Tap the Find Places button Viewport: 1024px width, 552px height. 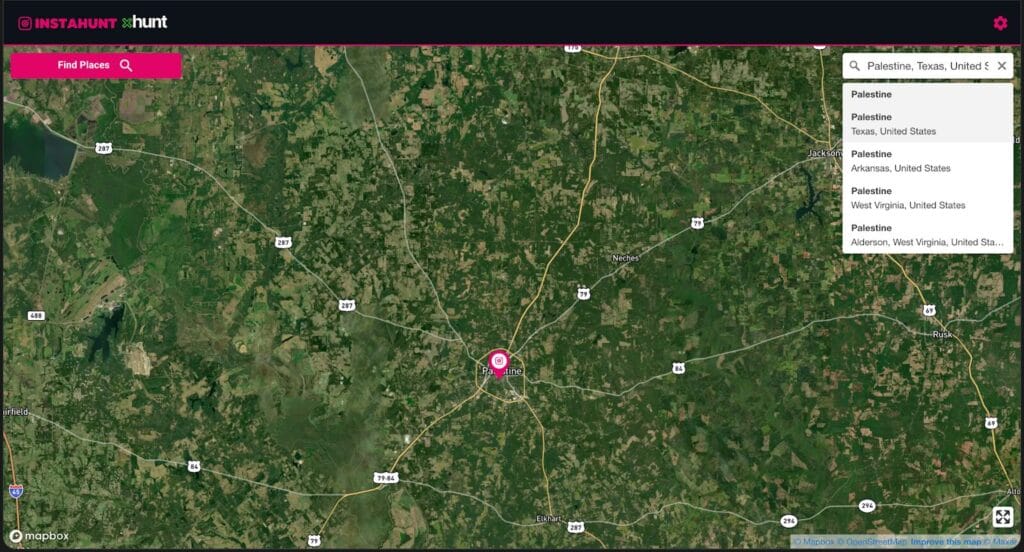(x=96, y=66)
